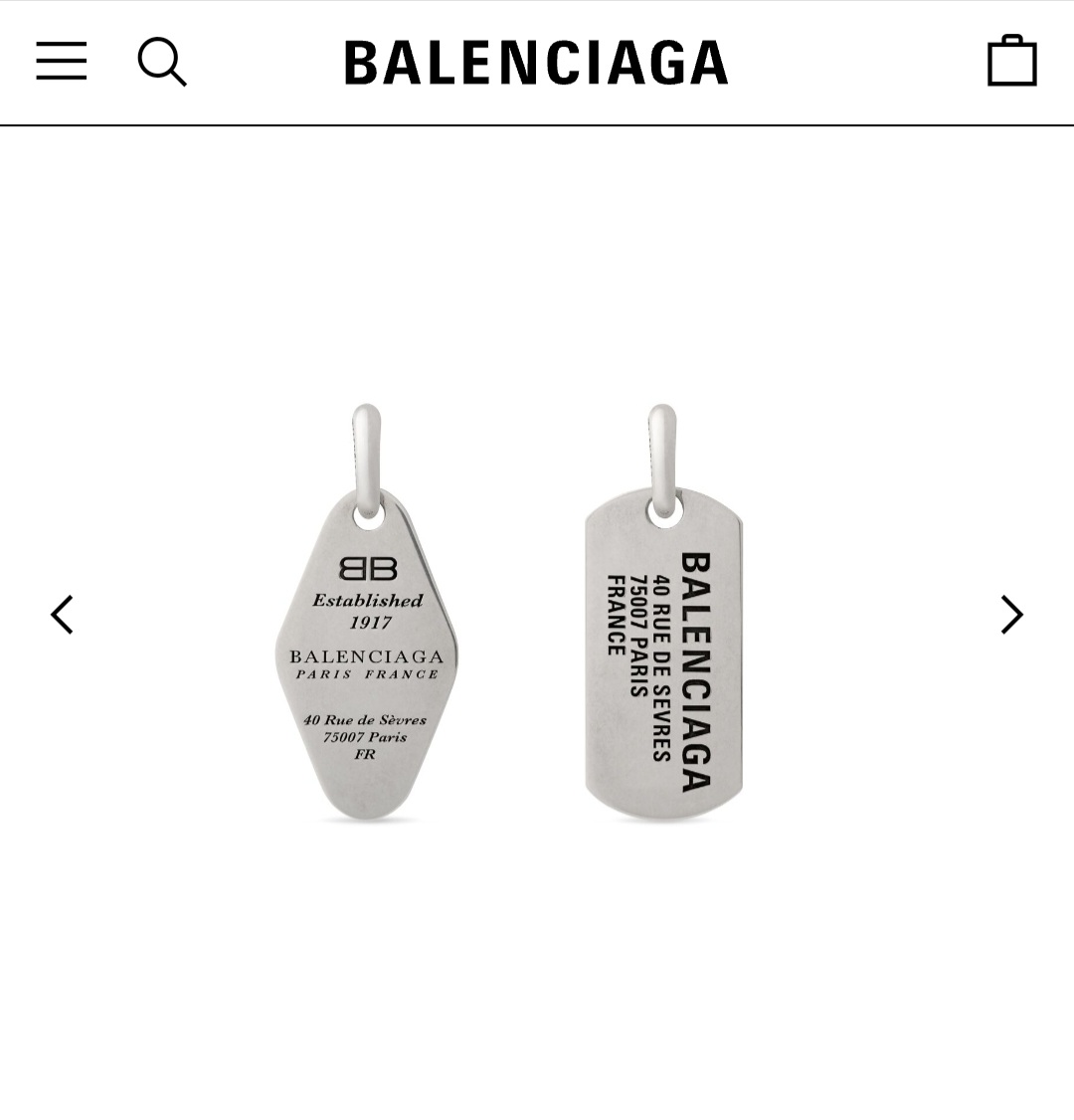Open the hamburger menu

coord(62,62)
